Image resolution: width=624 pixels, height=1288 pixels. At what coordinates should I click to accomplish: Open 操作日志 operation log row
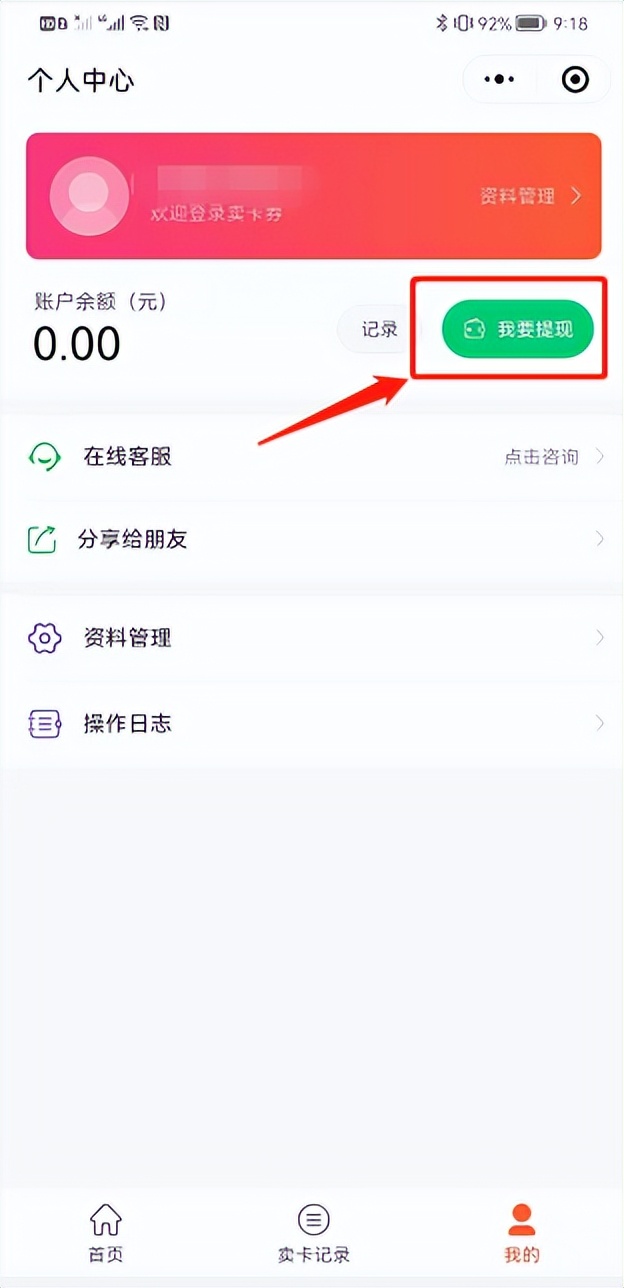[312, 723]
